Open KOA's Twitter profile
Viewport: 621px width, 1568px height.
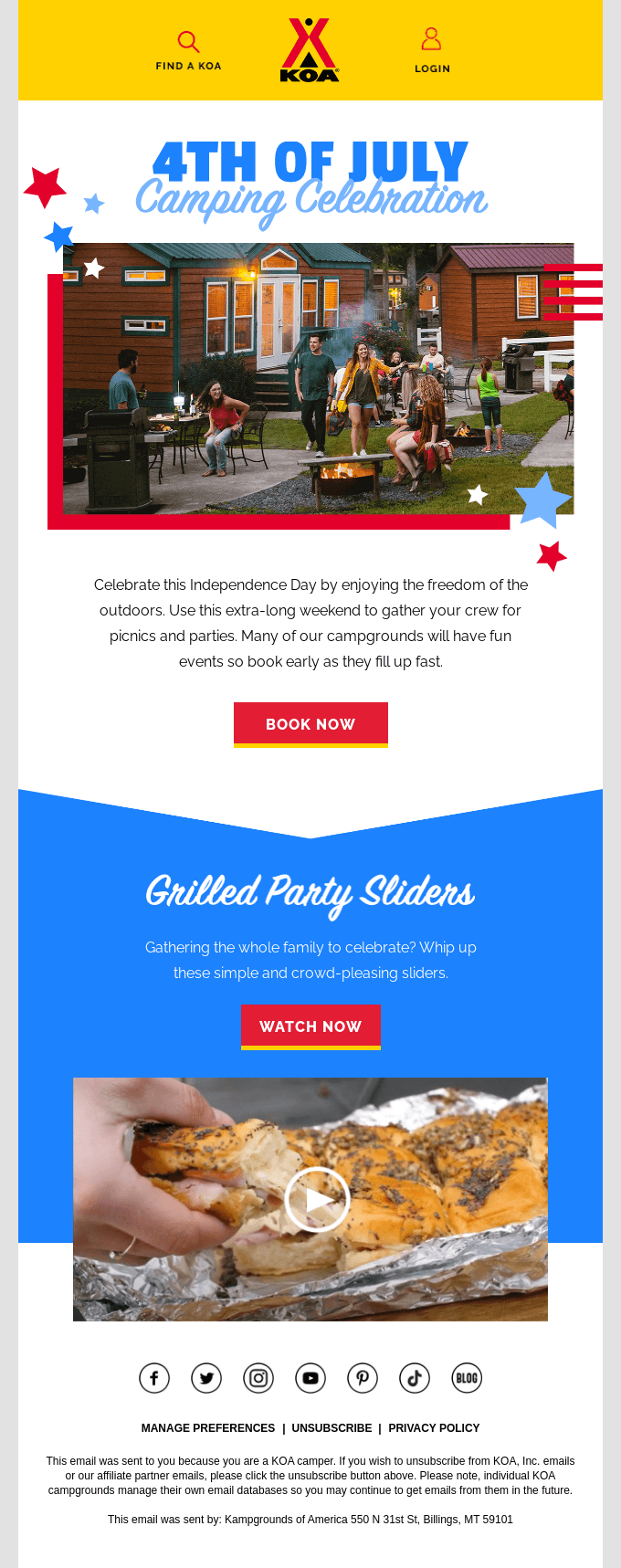pyautogui.click(x=206, y=1378)
